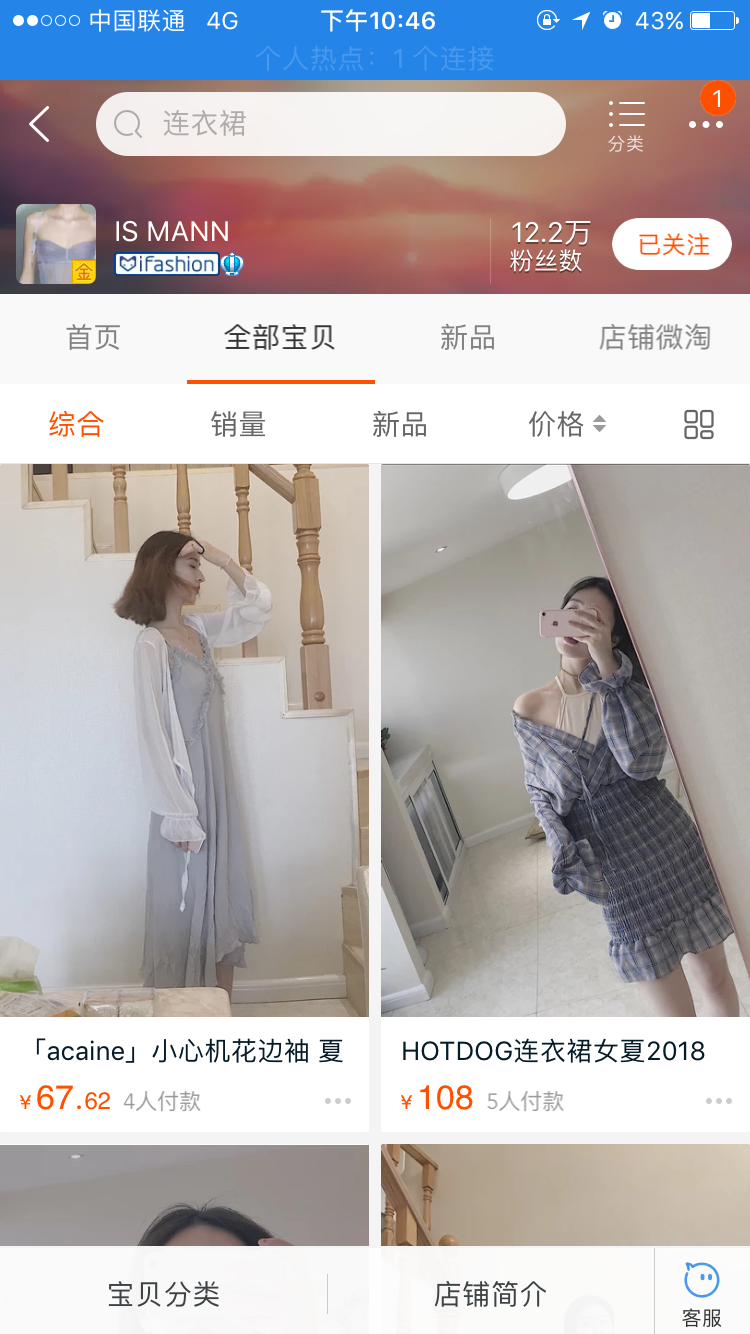Go back using the arrow icon
Screen dimensions: 750x1334
pyautogui.click(x=40, y=125)
